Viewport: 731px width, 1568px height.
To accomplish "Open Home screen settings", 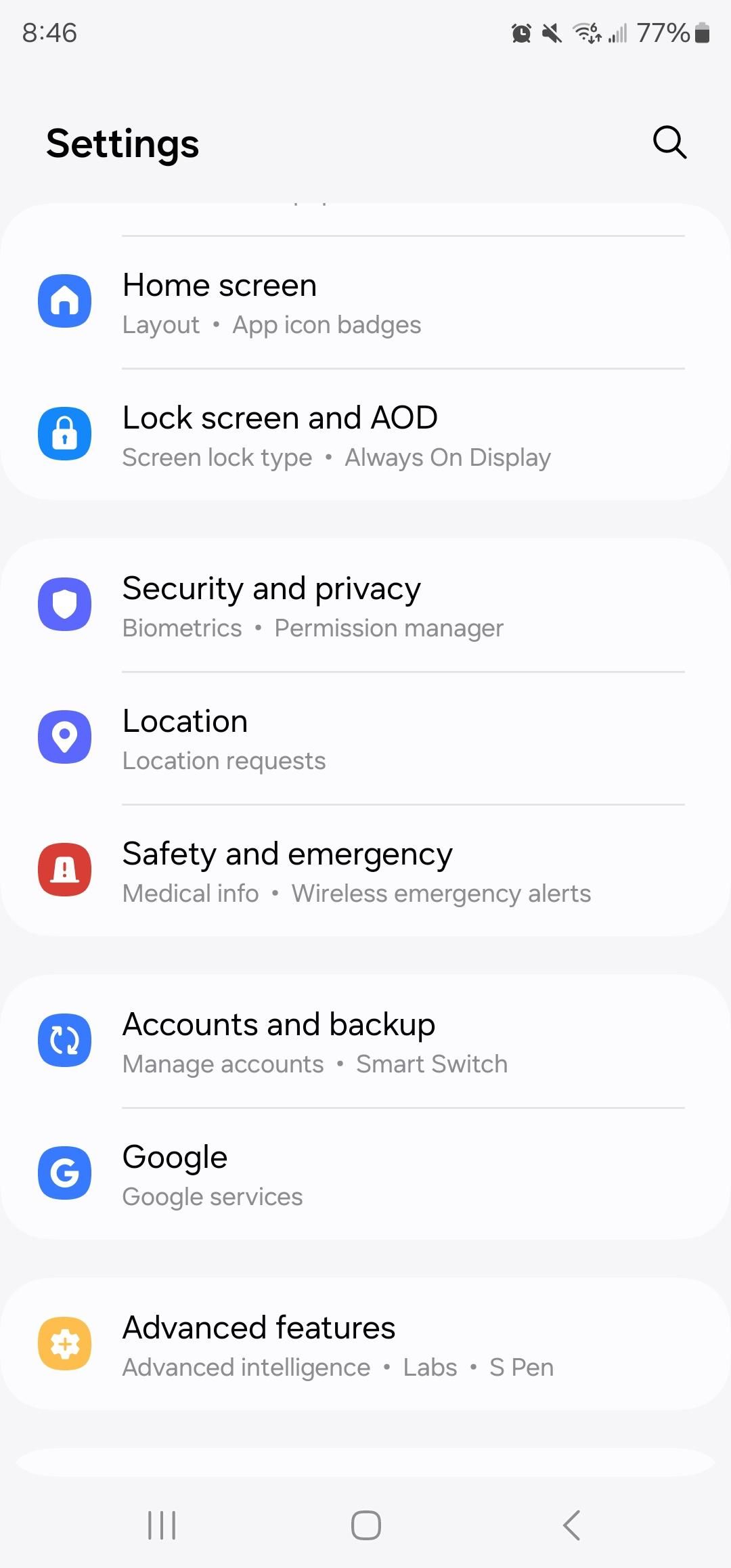I will coord(365,303).
